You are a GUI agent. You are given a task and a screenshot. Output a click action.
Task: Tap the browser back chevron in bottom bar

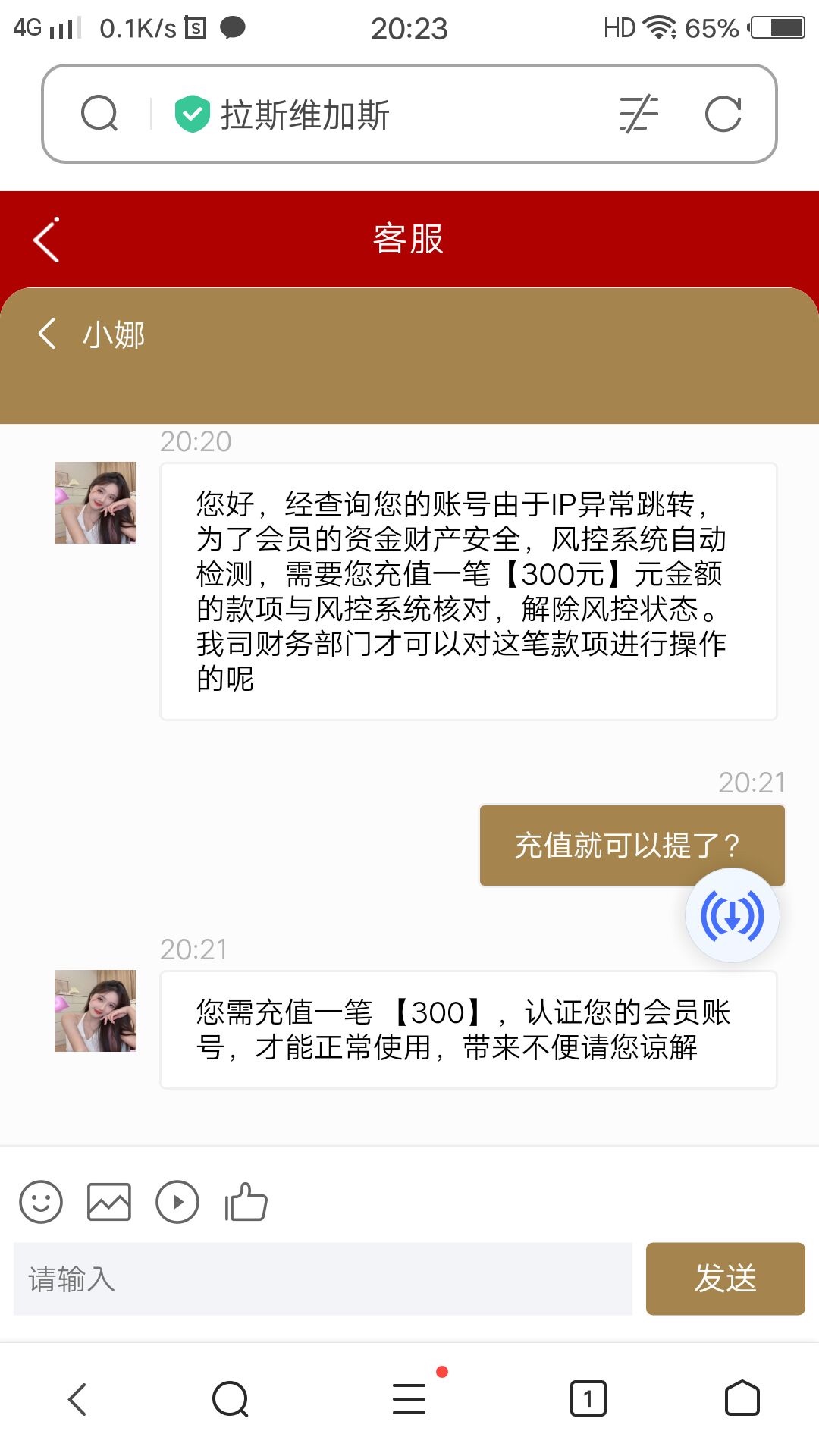77,1399
